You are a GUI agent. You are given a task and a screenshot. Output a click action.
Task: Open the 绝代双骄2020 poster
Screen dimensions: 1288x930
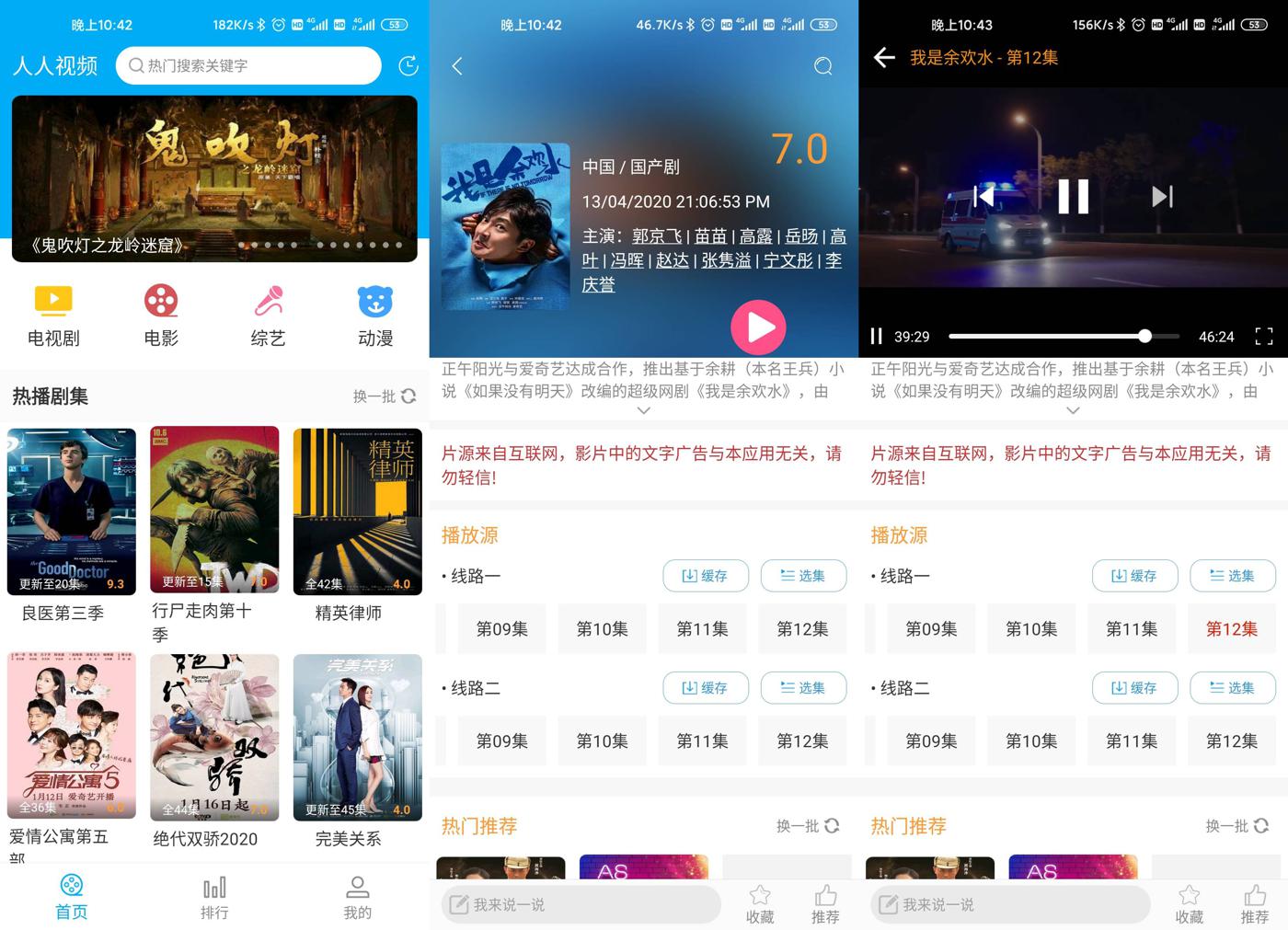pyautogui.click(x=214, y=736)
